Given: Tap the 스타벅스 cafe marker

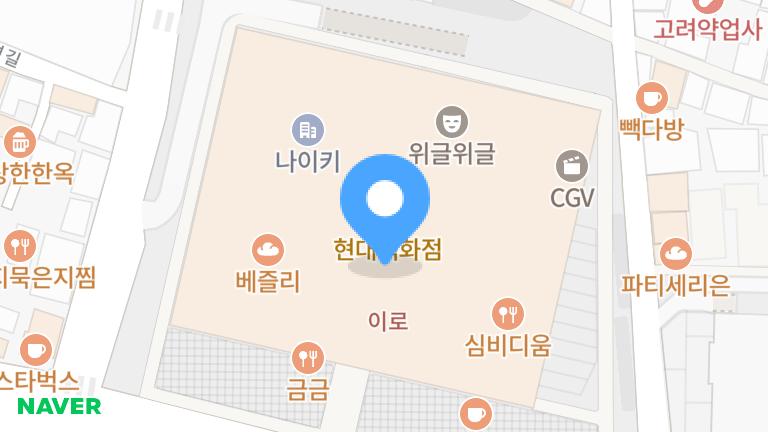Looking at the screenshot, I should (x=36, y=350).
